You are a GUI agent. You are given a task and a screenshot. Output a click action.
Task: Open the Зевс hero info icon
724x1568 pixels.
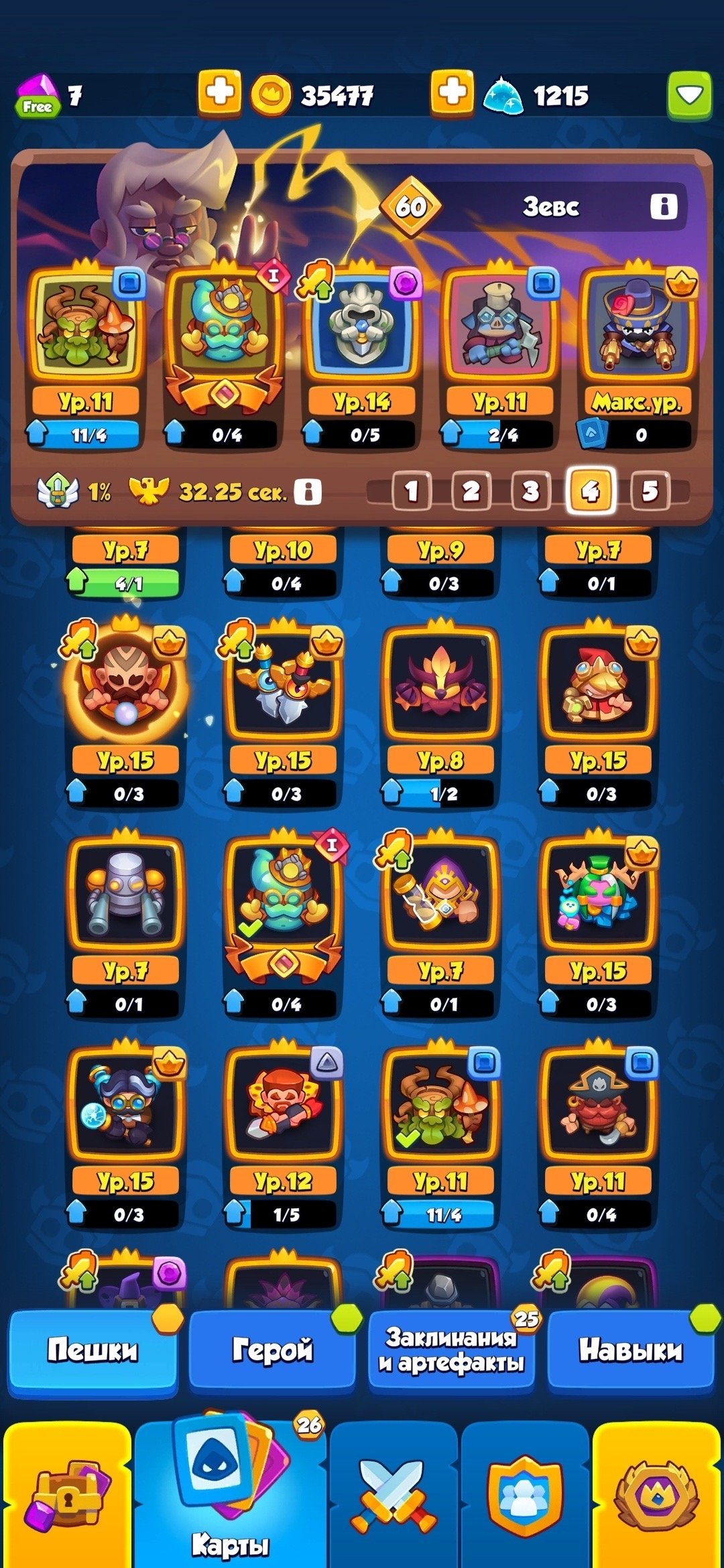pos(664,206)
